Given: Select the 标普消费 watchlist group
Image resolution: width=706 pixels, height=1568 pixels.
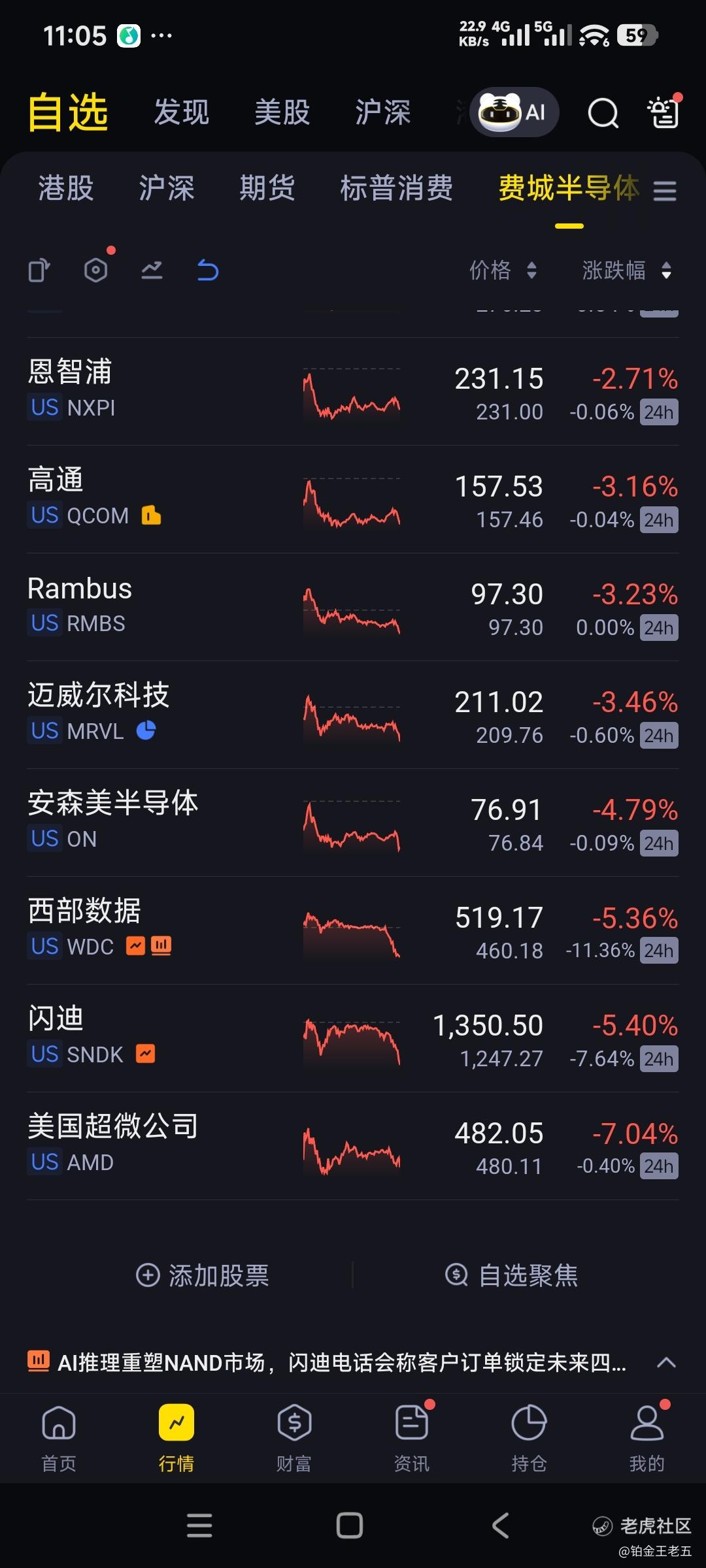Looking at the screenshot, I should click(x=396, y=188).
